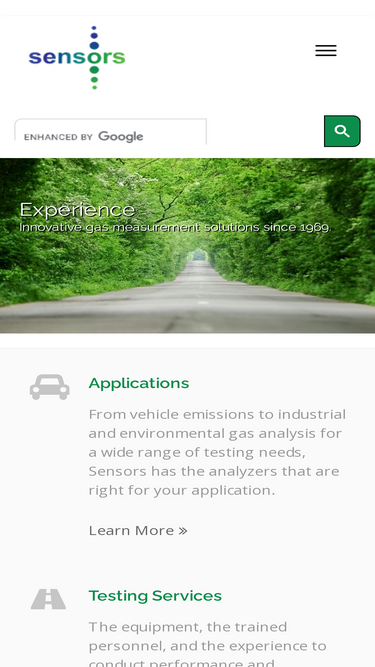The image size is (375, 667).
Task: Tap the Google-enhanced search field
Action: (111, 132)
